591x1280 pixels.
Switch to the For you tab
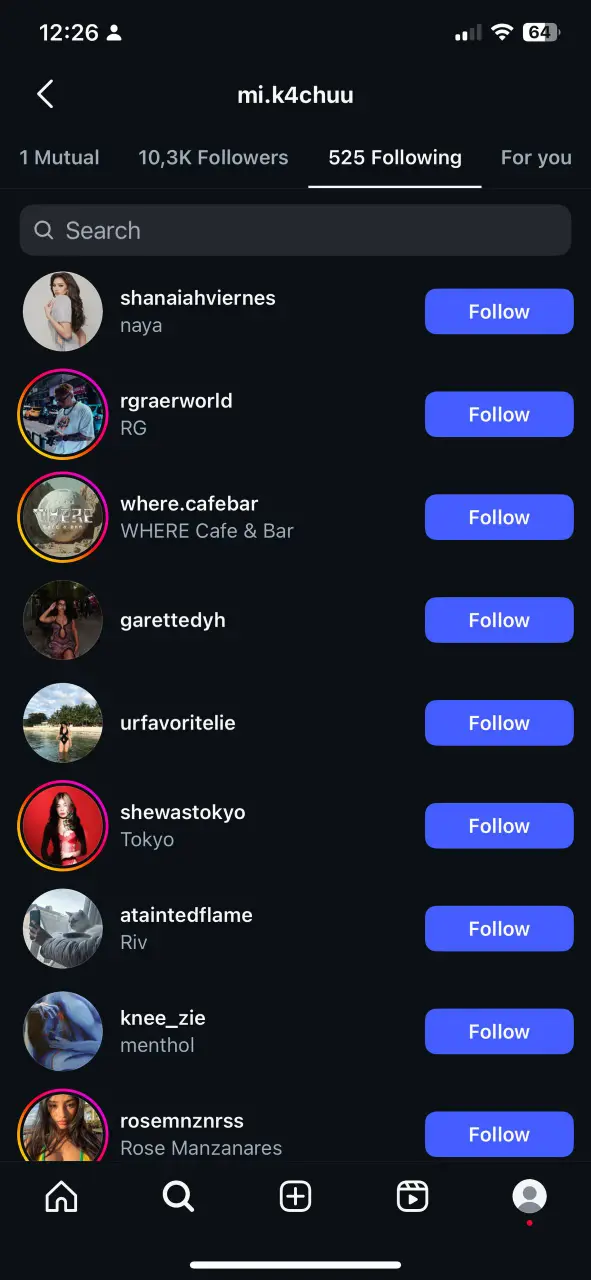[536, 157]
